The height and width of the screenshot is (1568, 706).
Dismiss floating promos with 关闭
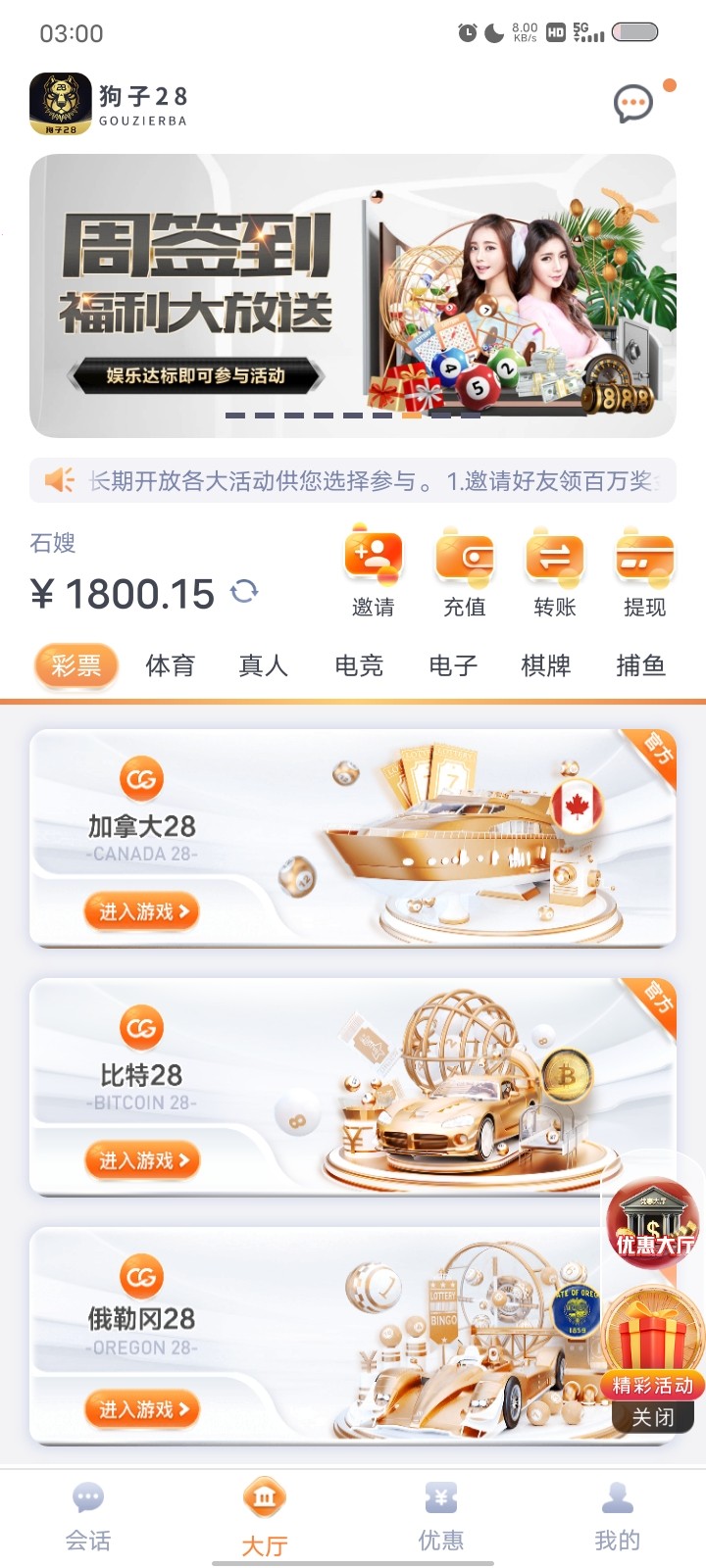(x=653, y=1417)
